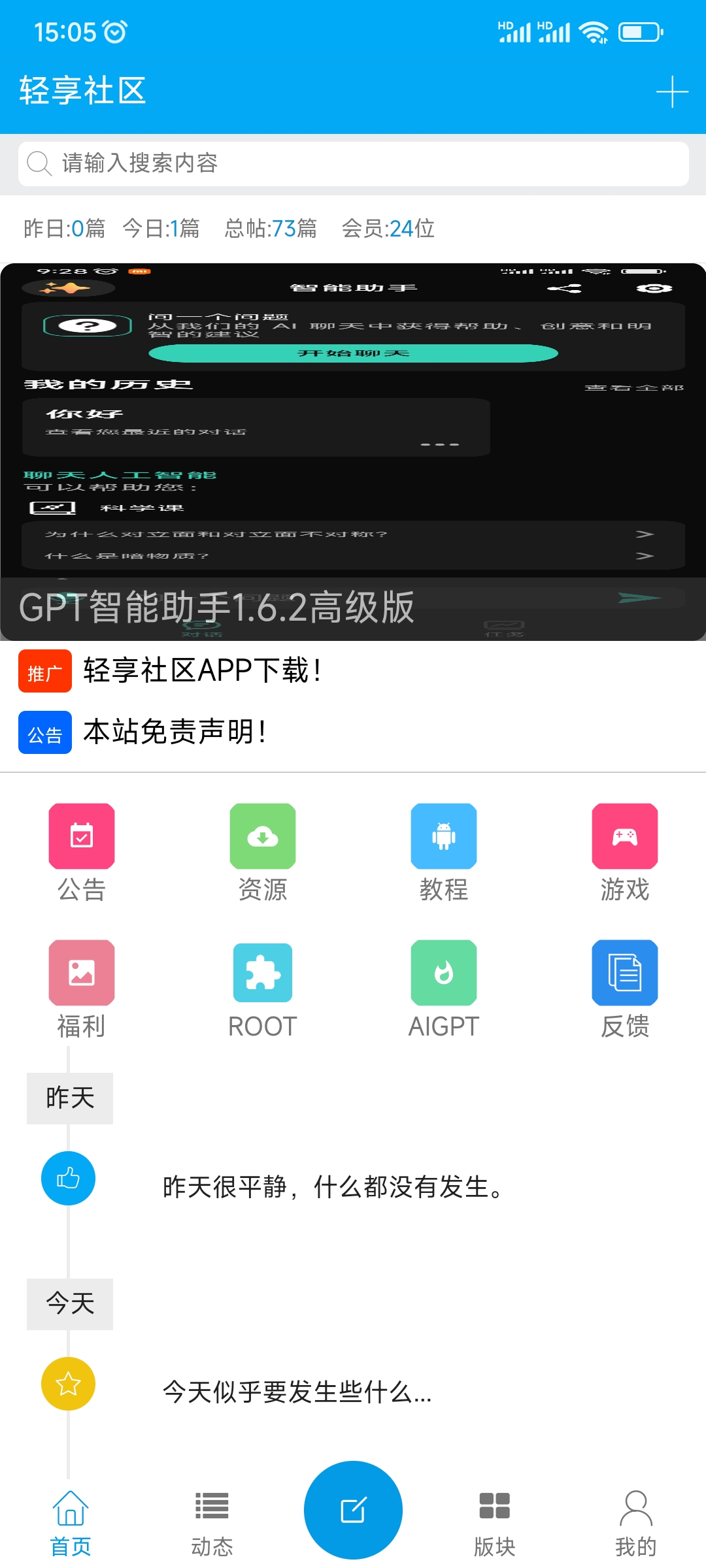
Task: Tap the plus icon in the header
Action: click(672, 91)
